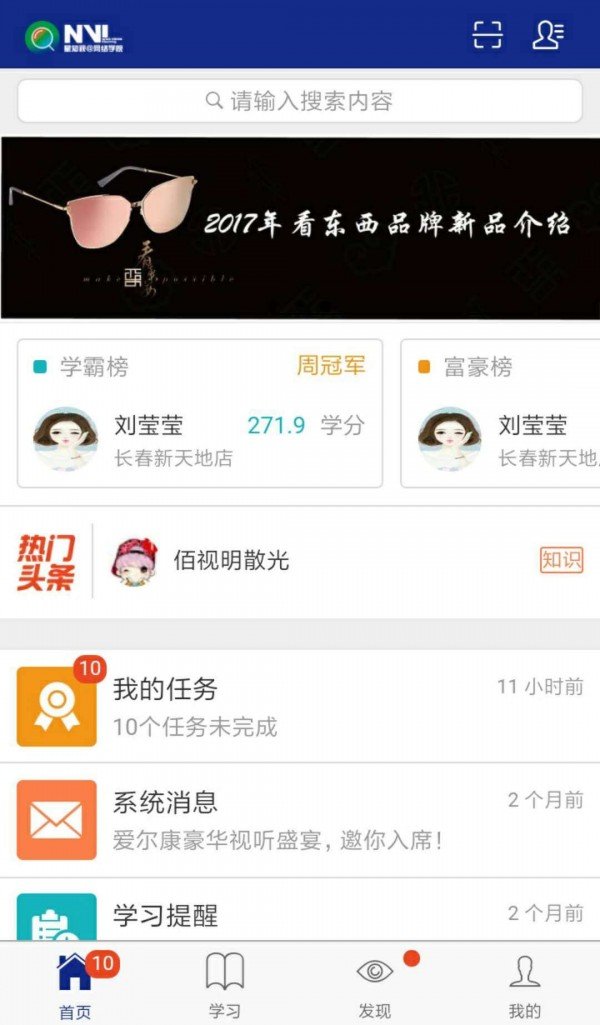Switch to the 我的 tab
The height and width of the screenshot is (1025, 600).
point(525,984)
